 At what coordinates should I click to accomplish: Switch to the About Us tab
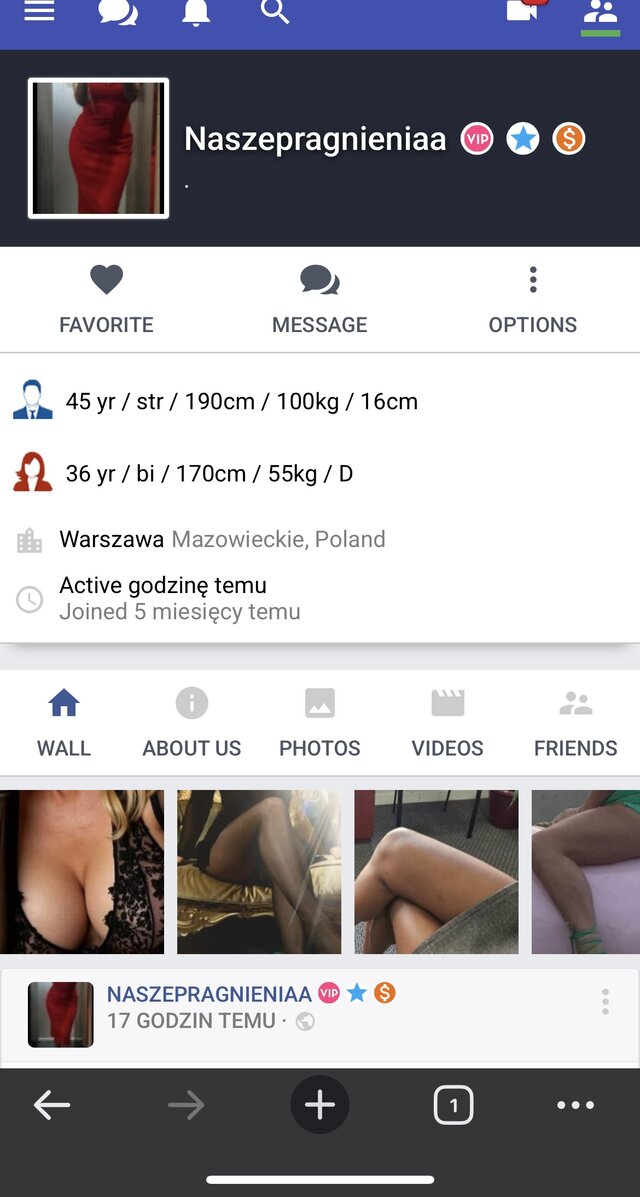pyautogui.click(x=192, y=723)
